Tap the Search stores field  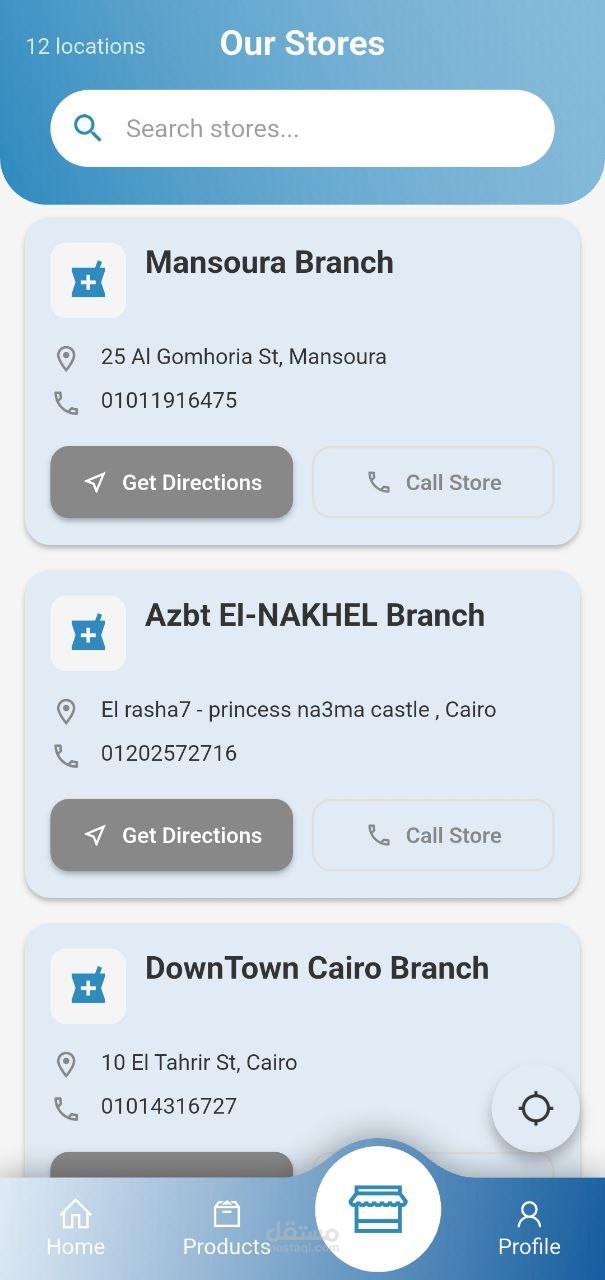click(302, 128)
